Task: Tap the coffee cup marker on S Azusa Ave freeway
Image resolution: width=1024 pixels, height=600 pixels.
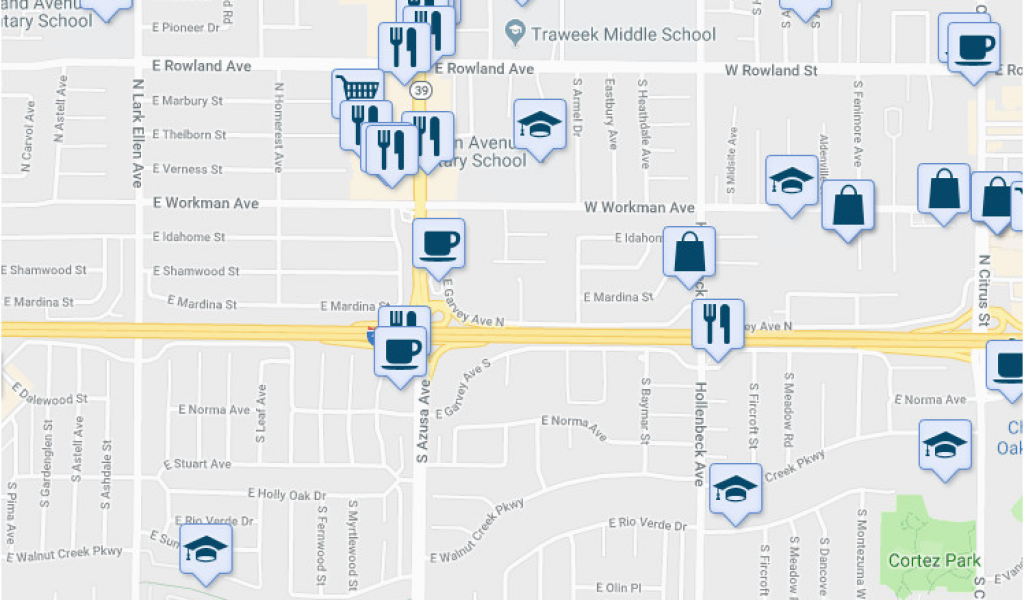Action: coord(400,351)
